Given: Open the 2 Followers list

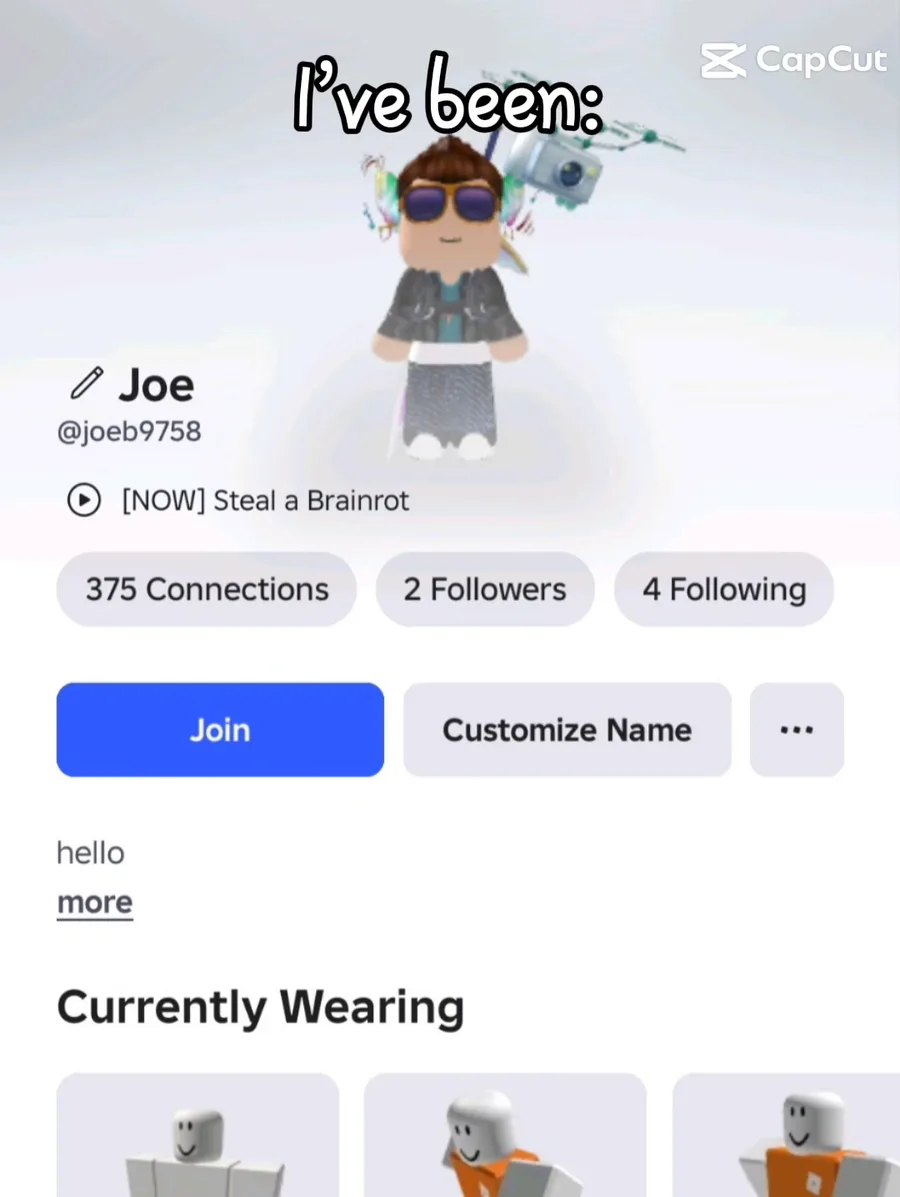Looking at the screenshot, I should (x=485, y=590).
